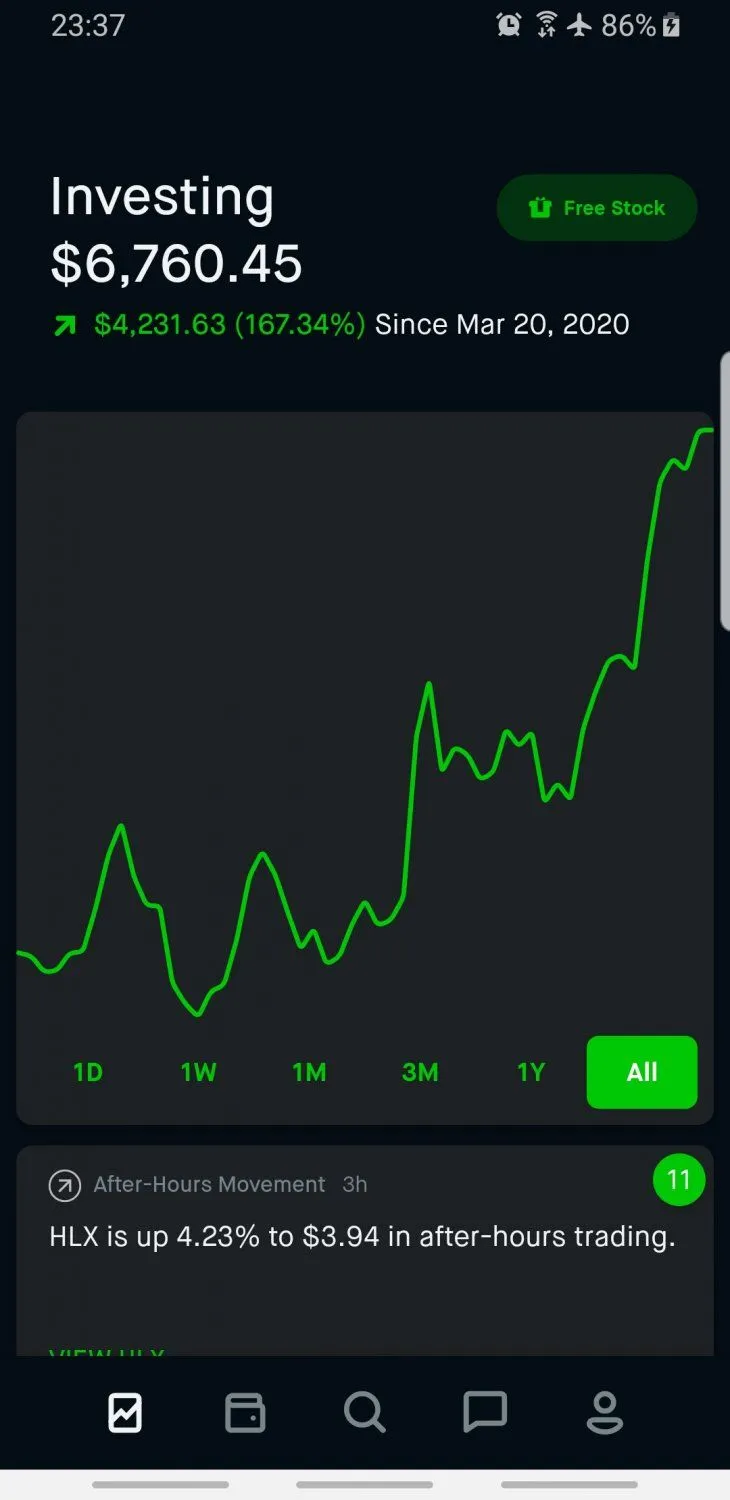Tap the All time range button

(641, 1072)
